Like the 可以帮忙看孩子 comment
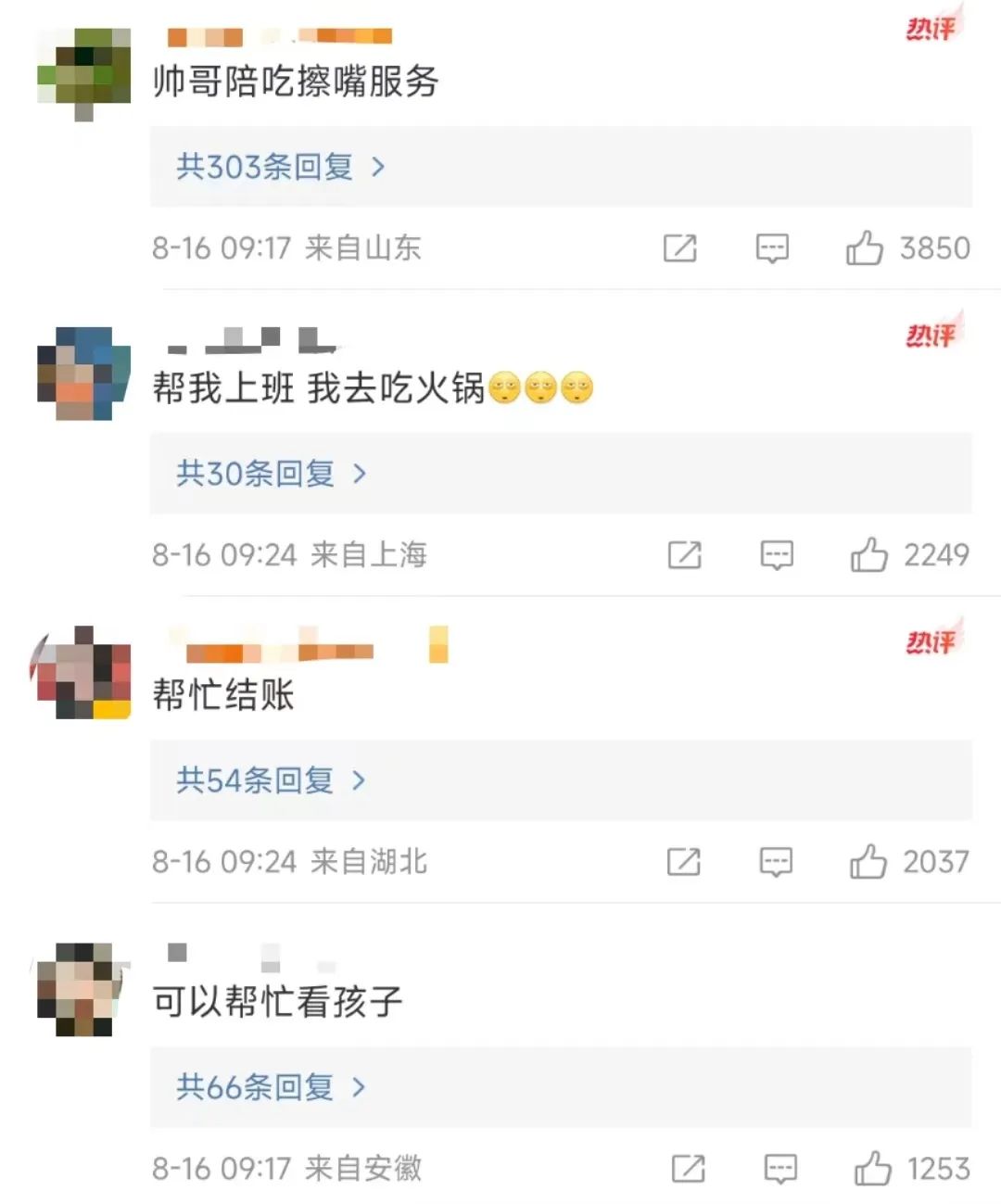This screenshot has height=1204, width=1001. (x=872, y=1169)
